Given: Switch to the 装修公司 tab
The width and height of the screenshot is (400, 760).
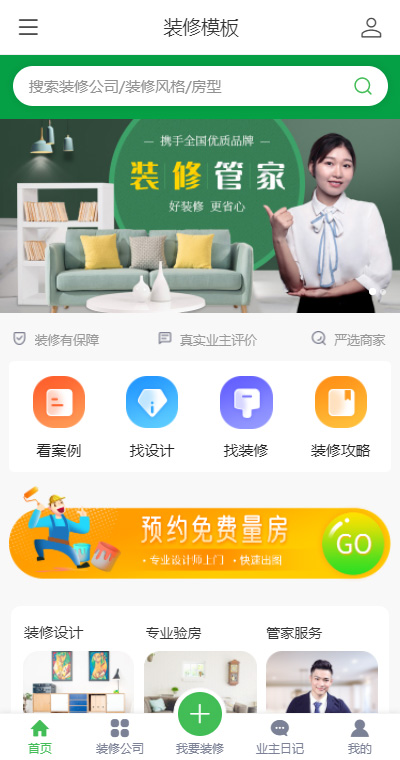Looking at the screenshot, I should point(120,736).
